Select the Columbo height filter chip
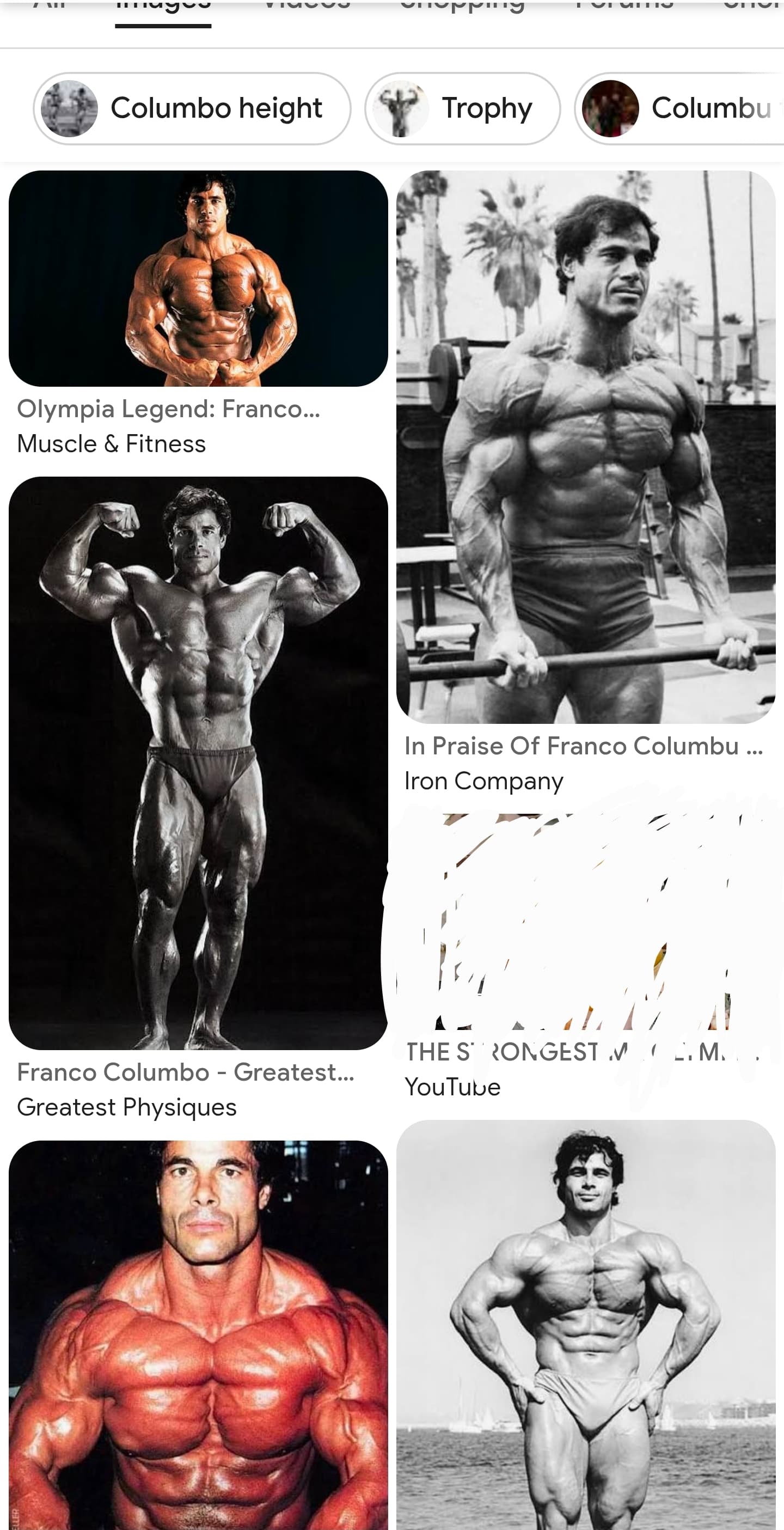784x1530 pixels. 192,109
